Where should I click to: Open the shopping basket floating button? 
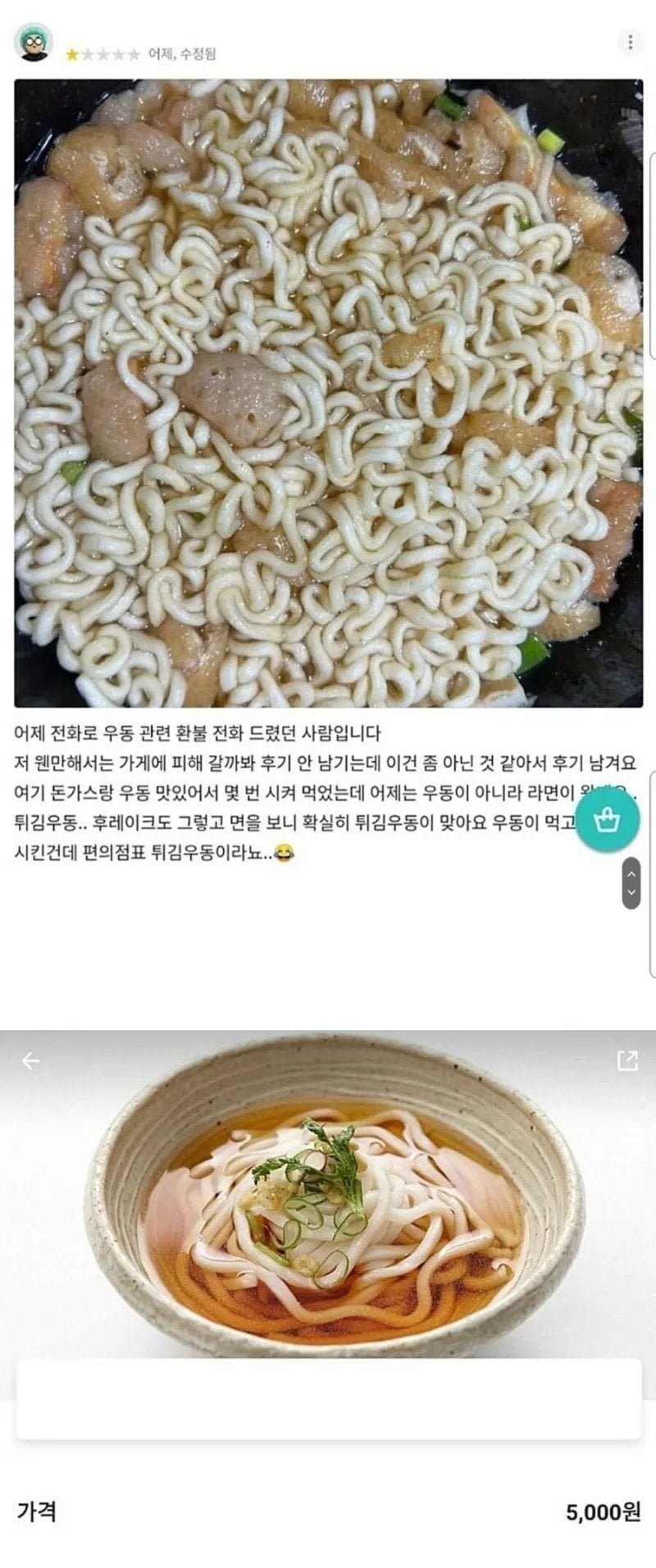coord(607,819)
